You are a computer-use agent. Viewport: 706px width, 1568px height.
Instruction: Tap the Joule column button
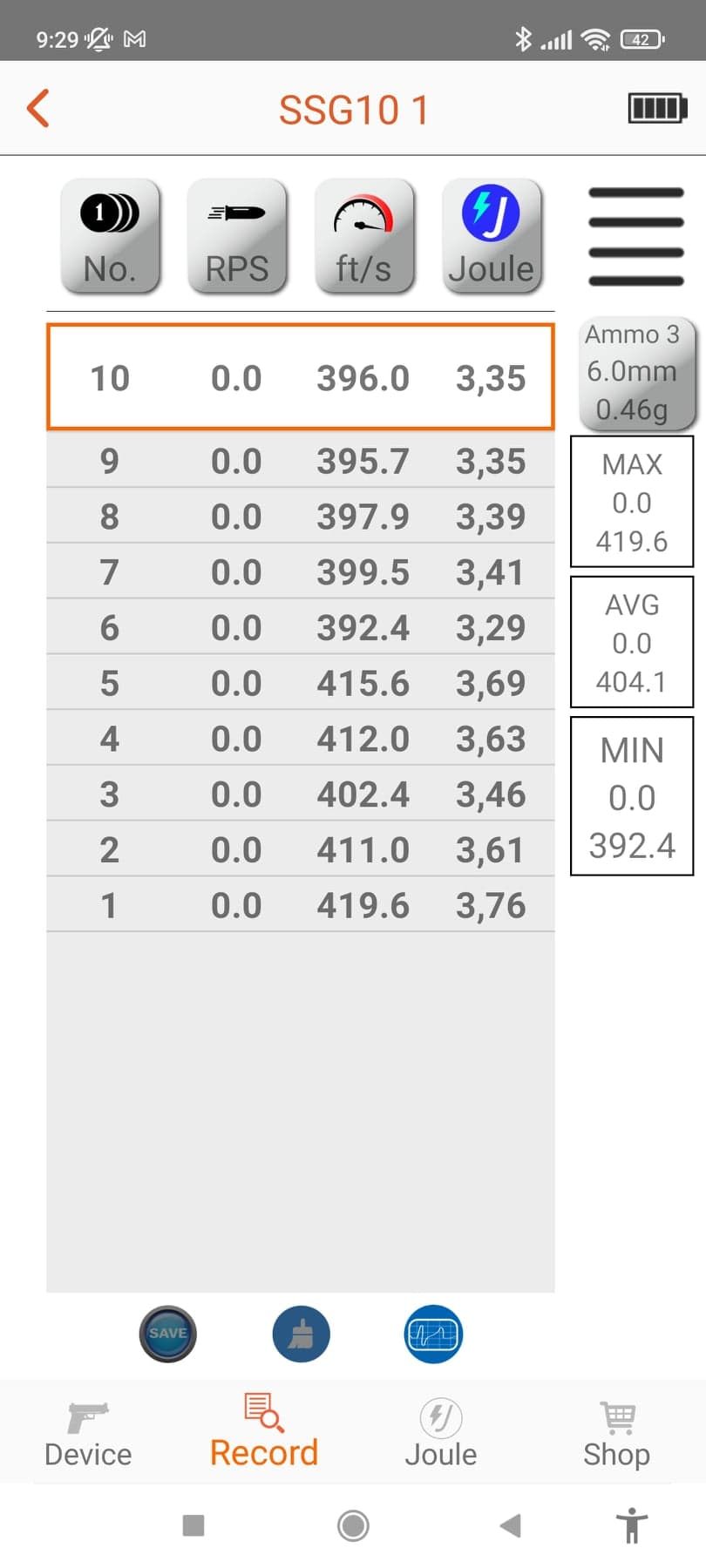tap(491, 236)
